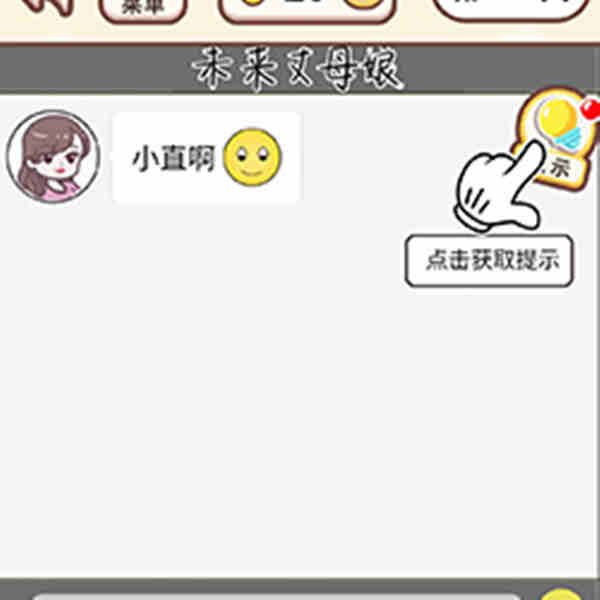
Task: Tap the 小直啊 chat message bubble
Action: click(x=206, y=158)
